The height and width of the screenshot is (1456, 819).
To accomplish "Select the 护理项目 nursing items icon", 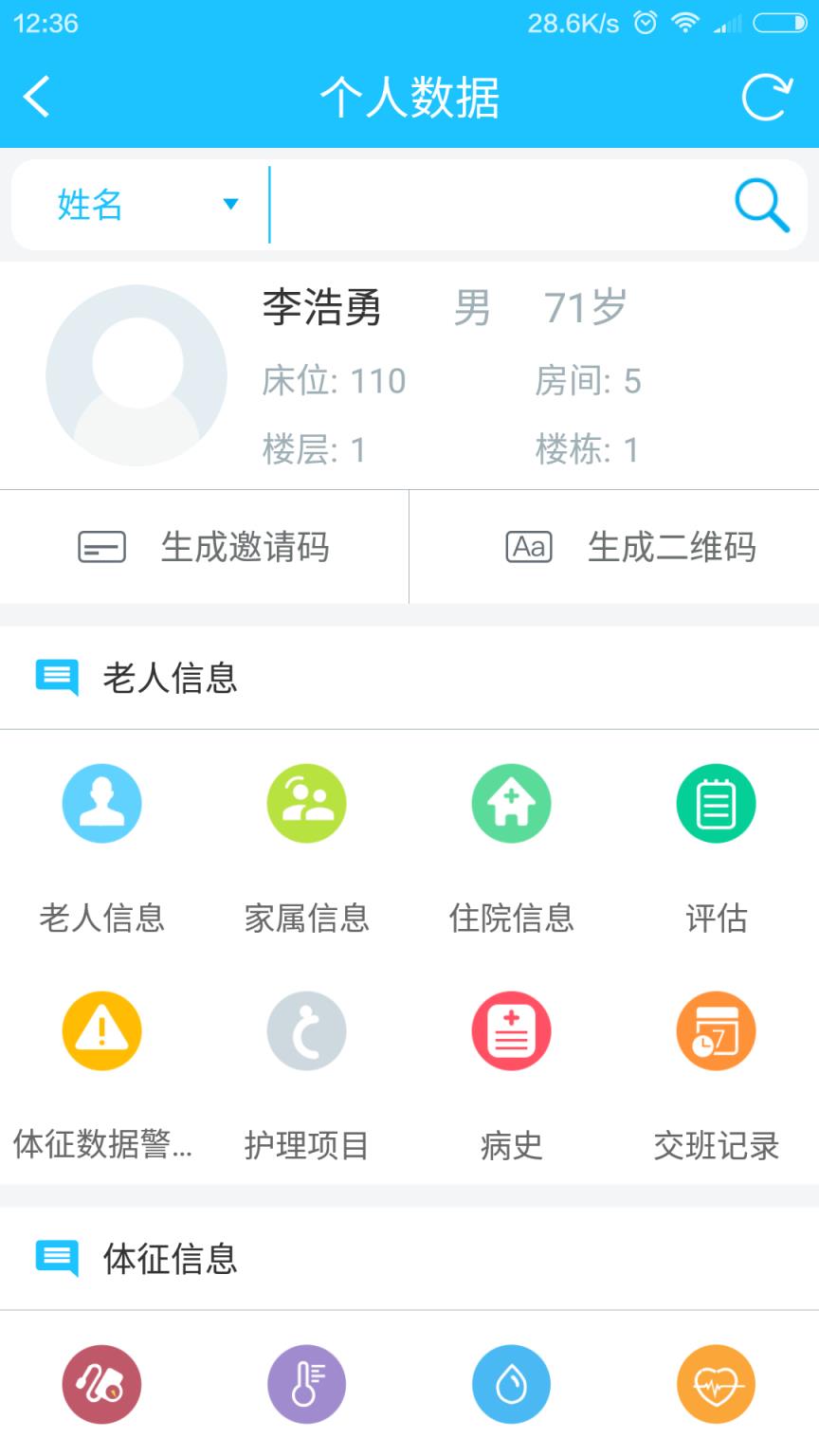I will click(306, 1031).
